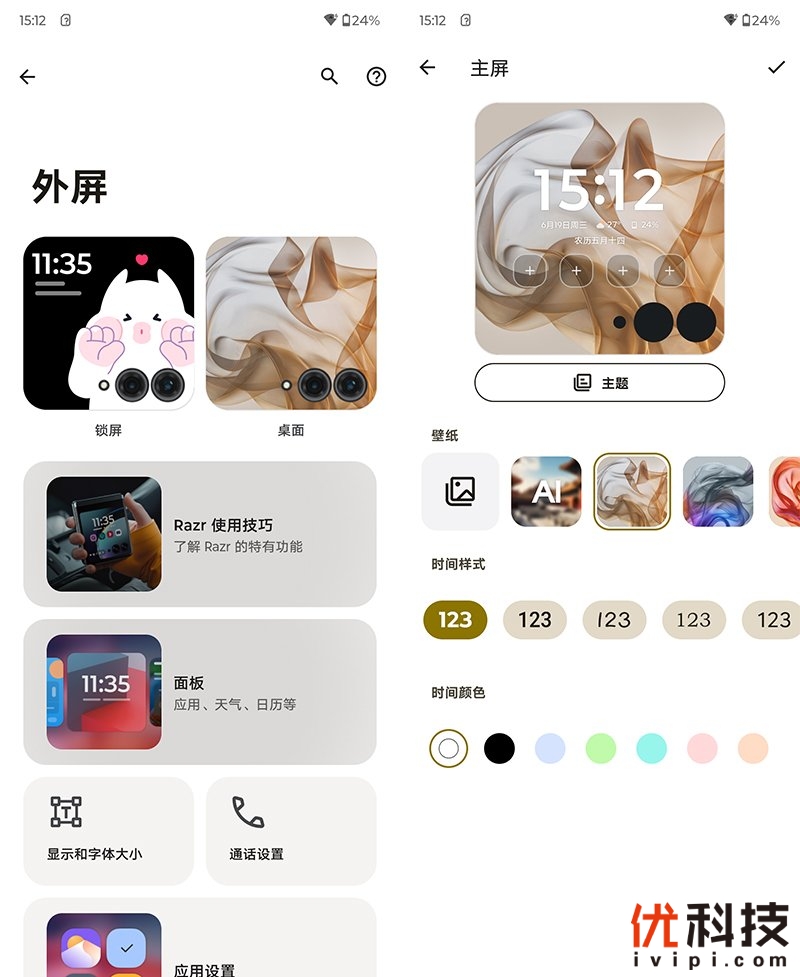Set time color to light green
The height and width of the screenshot is (977, 800).
coord(600,748)
